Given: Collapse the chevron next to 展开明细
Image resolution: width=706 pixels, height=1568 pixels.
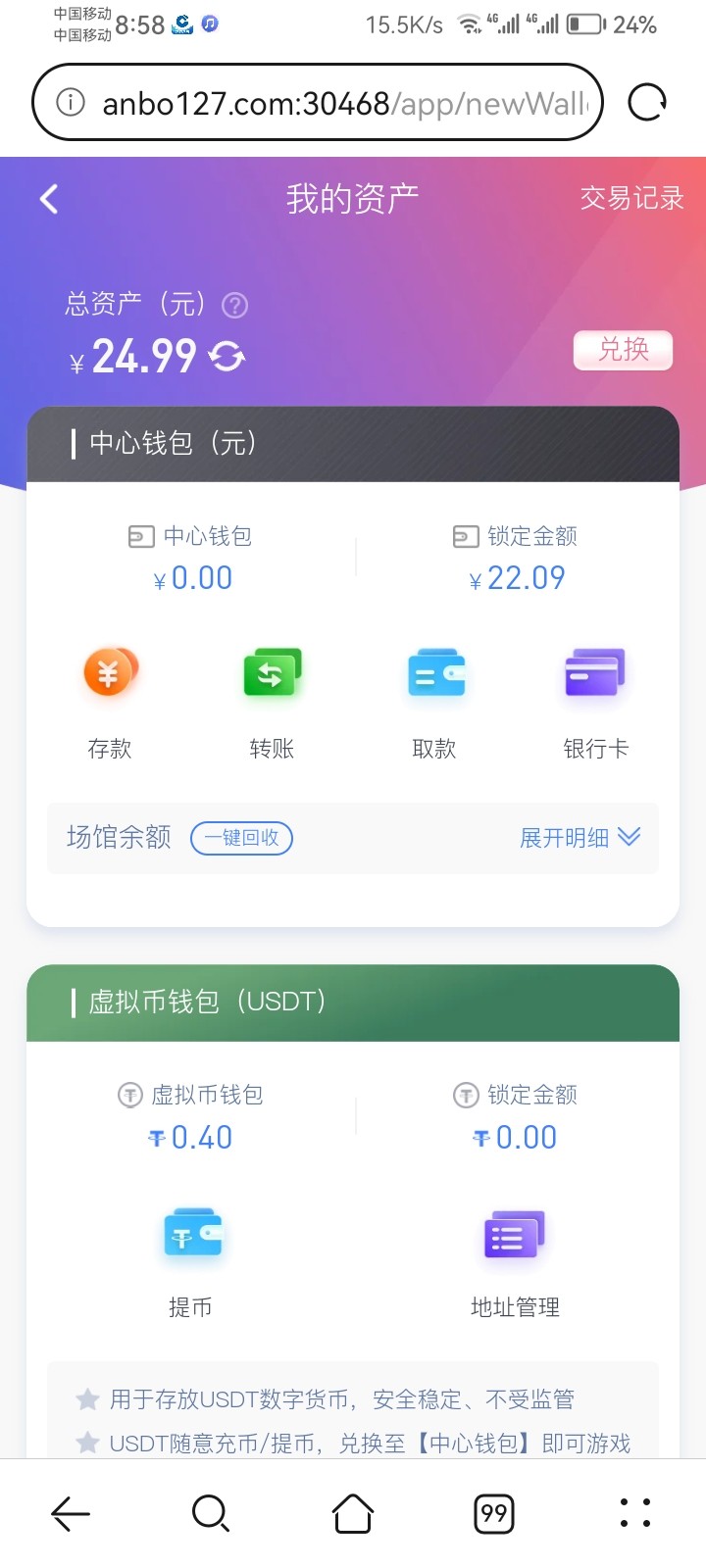Looking at the screenshot, I should click(x=635, y=838).
